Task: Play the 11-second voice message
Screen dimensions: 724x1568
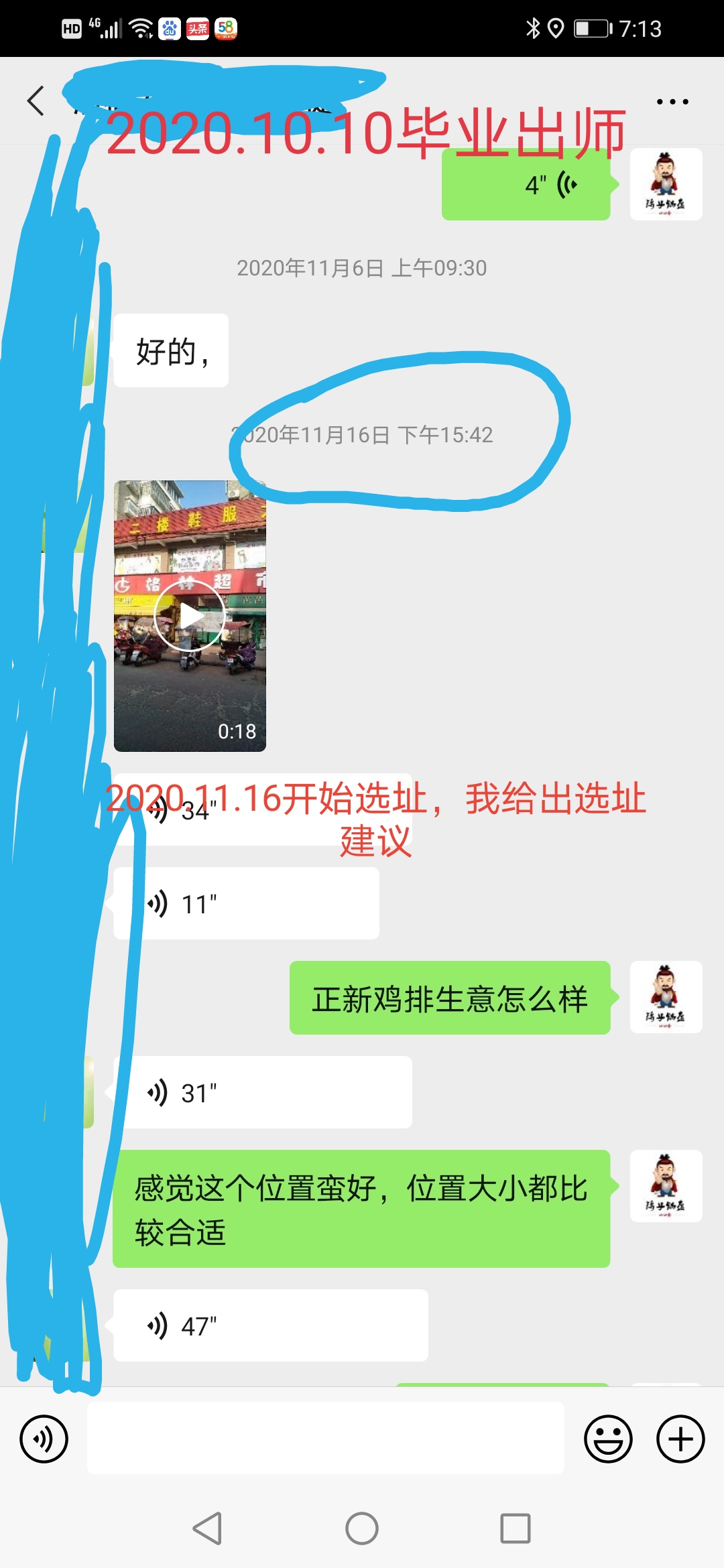Action: (x=246, y=903)
